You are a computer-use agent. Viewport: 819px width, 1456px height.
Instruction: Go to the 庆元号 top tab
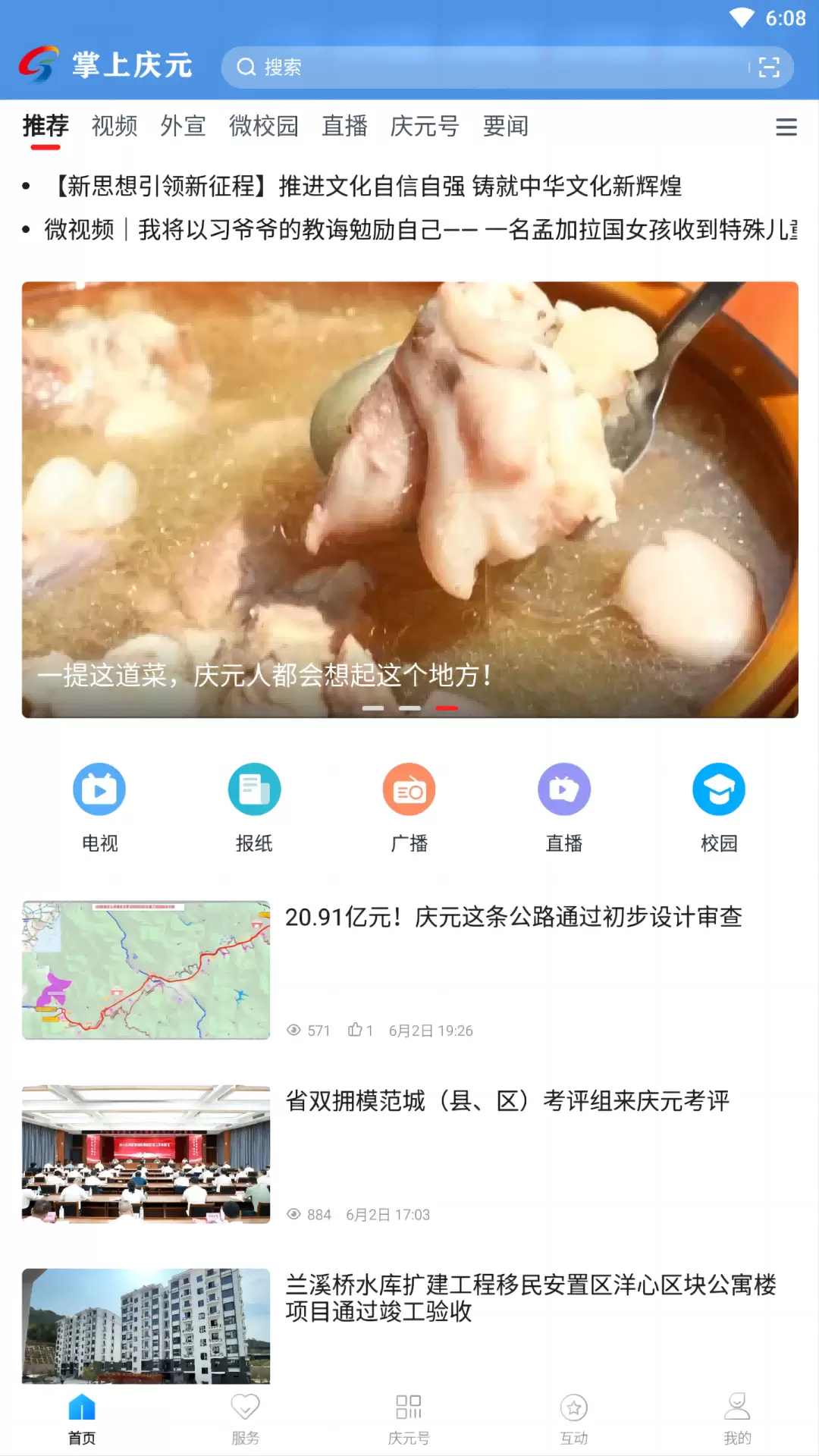[425, 126]
